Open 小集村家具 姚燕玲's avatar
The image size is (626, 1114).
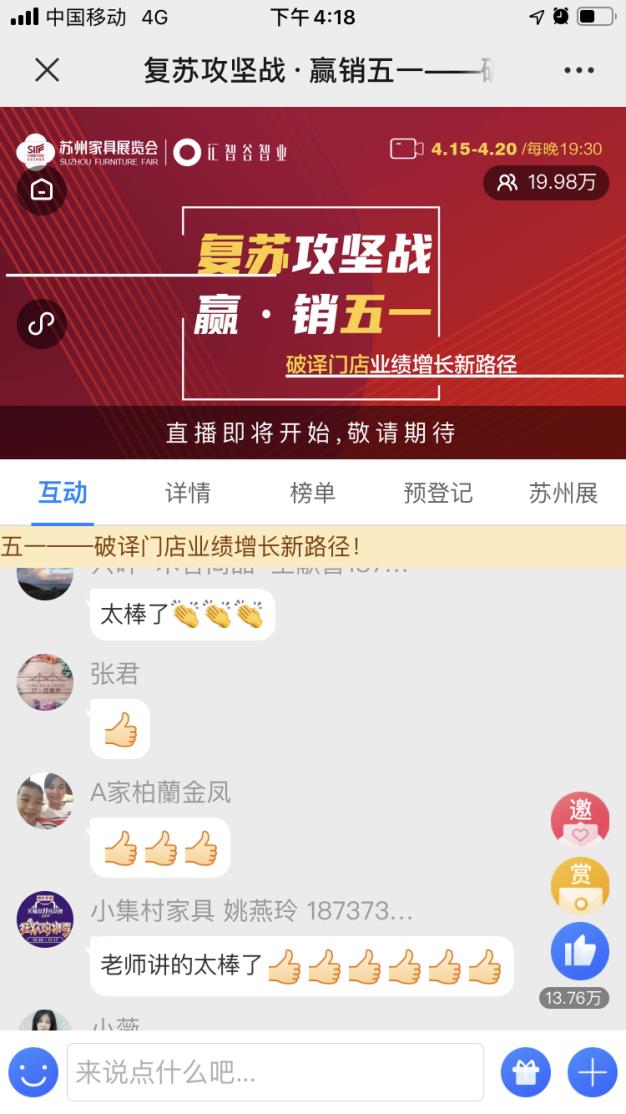(45, 920)
